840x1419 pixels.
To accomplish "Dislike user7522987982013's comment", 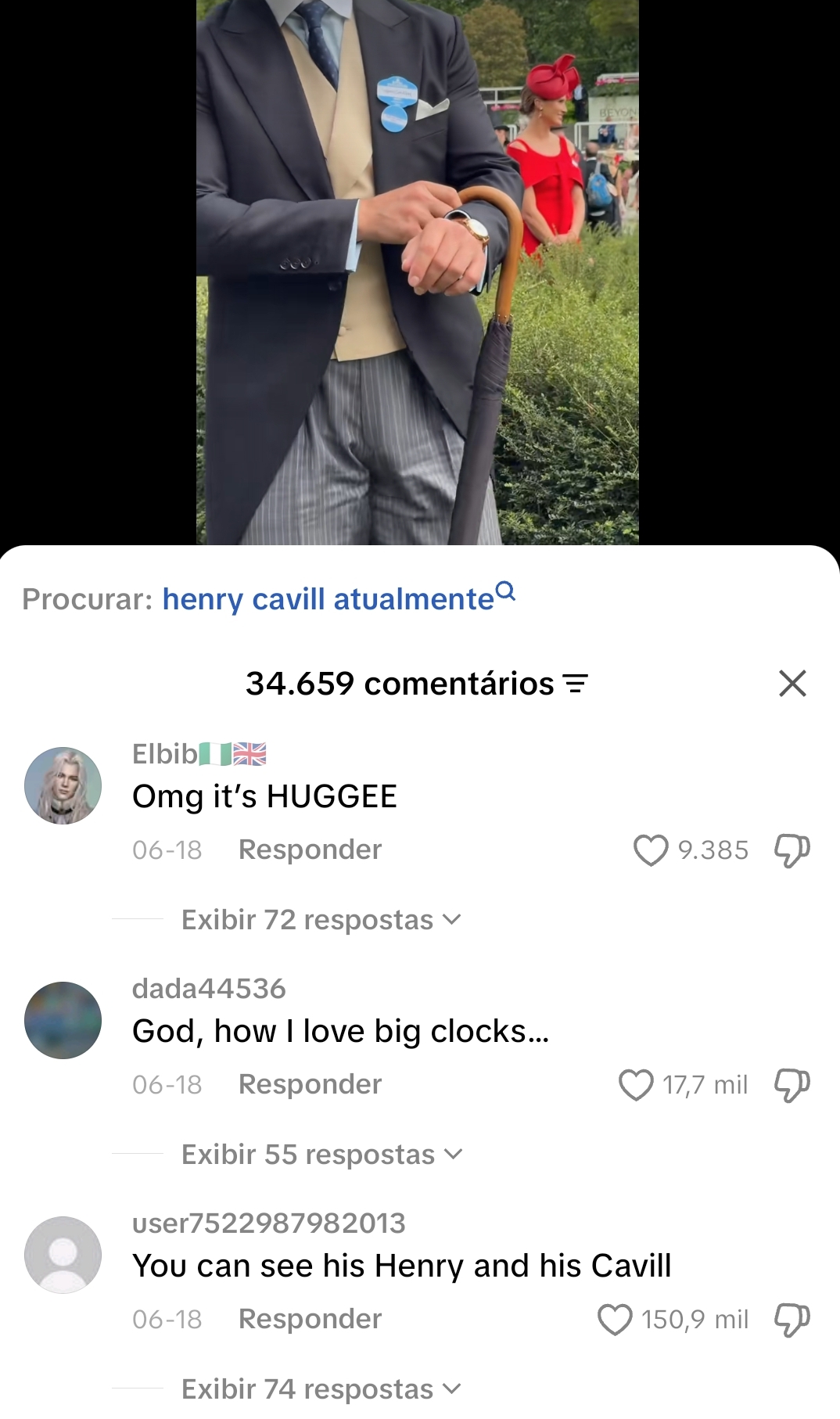I will [792, 1320].
